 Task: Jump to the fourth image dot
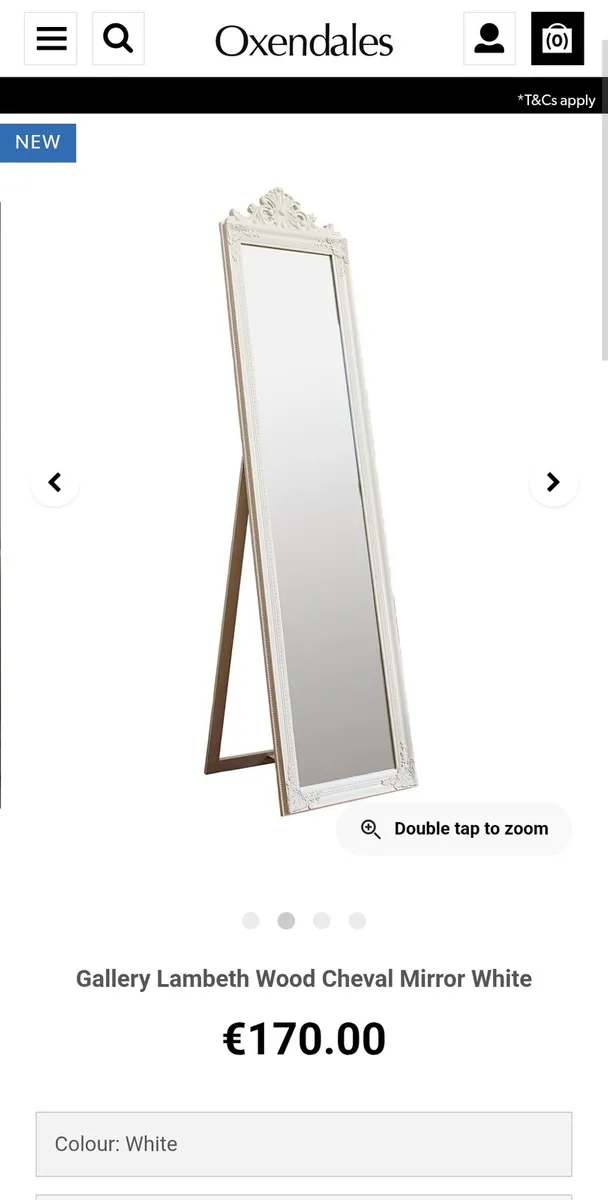pyautogui.click(x=357, y=921)
